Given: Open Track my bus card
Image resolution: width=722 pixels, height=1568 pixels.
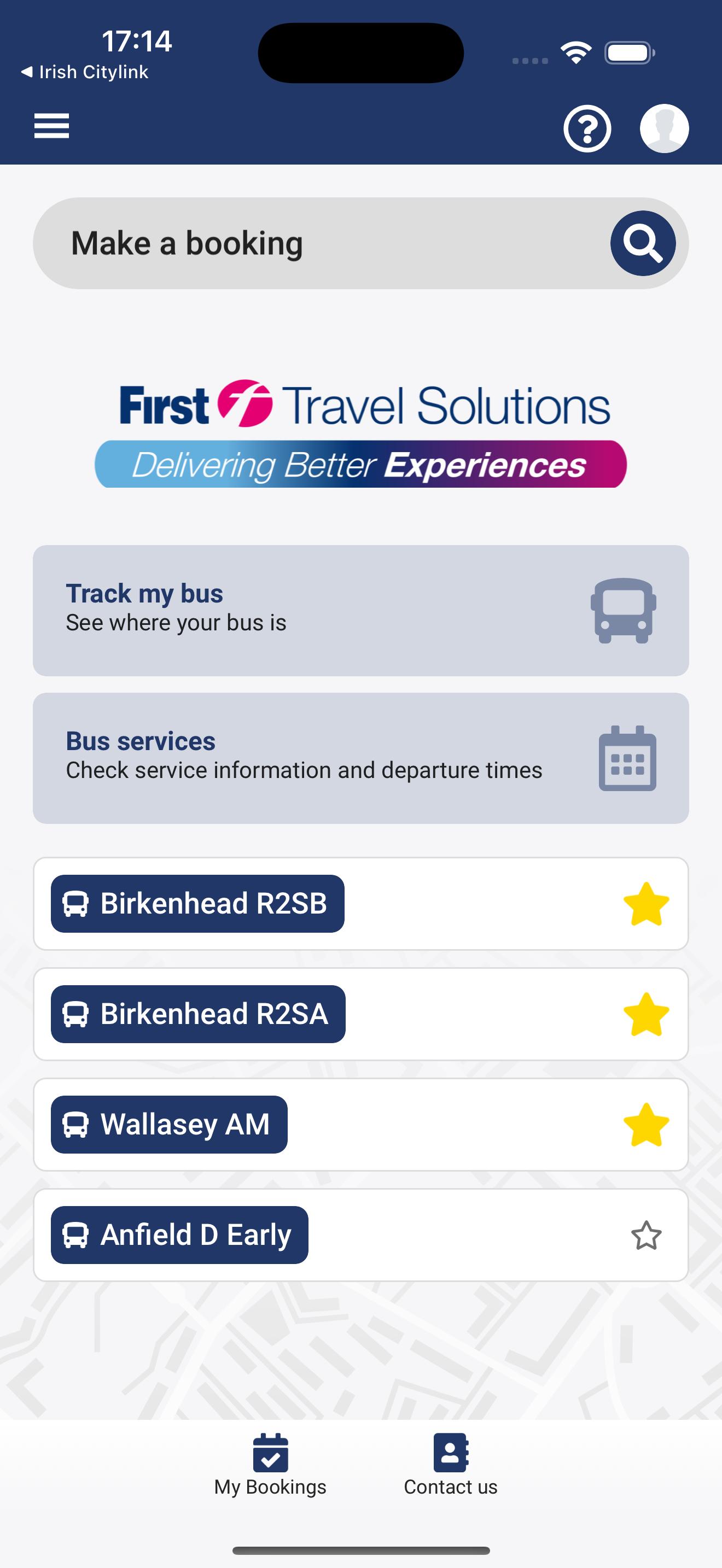Looking at the screenshot, I should (360, 610).
